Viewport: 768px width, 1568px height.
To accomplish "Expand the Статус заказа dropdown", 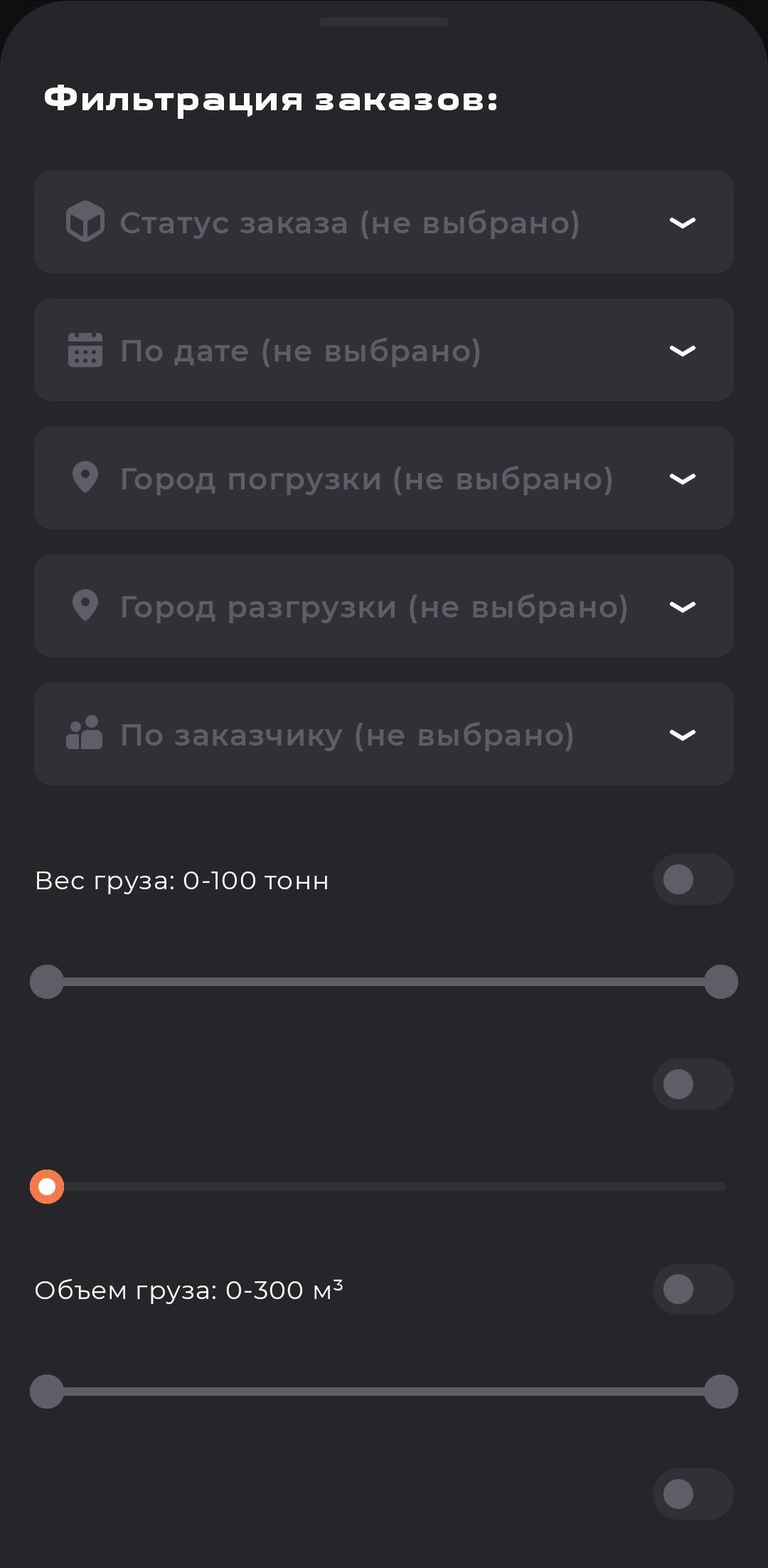I will coord(384,222).
